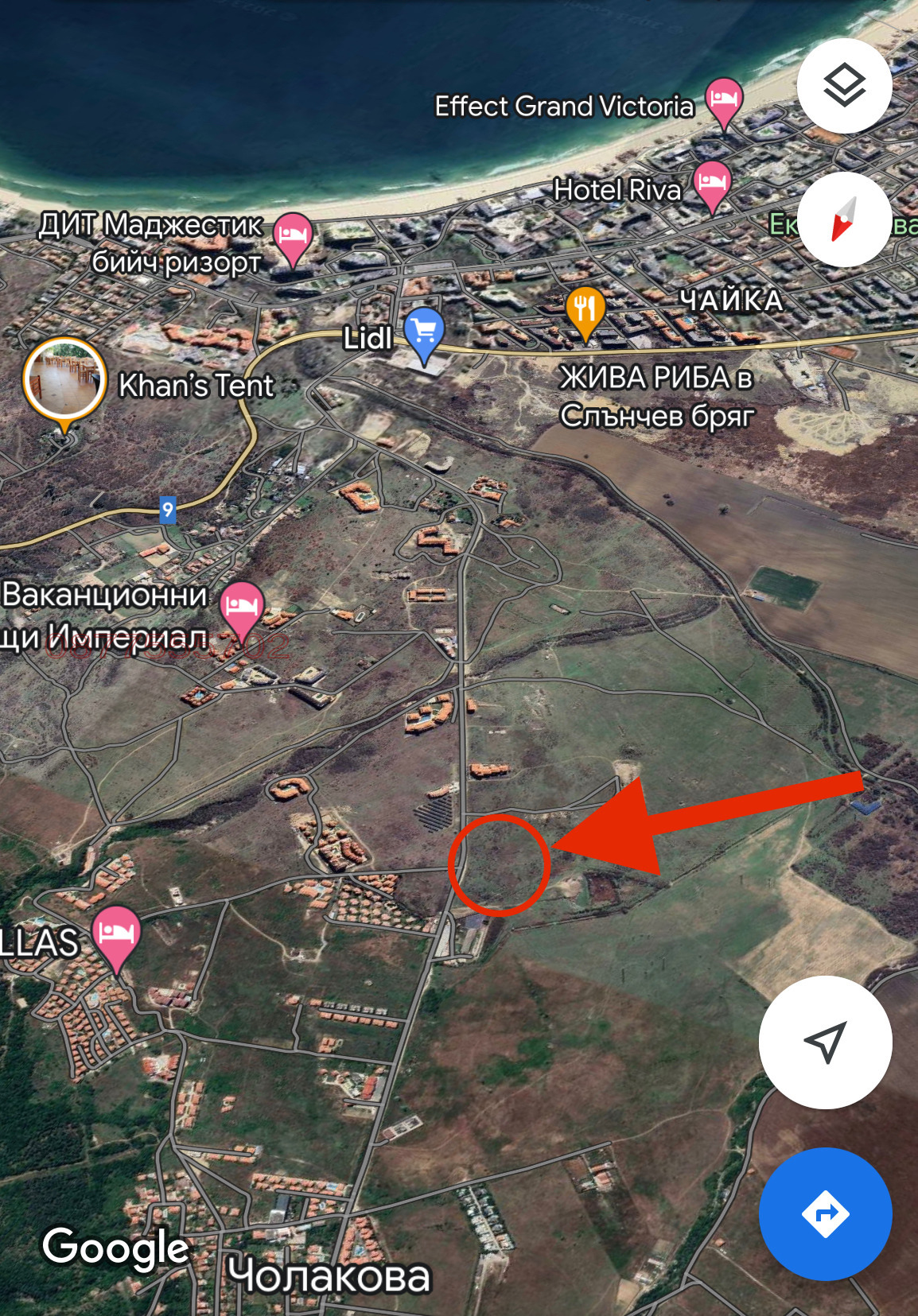Screen dimensions: 918x1316
Task: Select the Effect Grand Victoria hotel pin
Action: pos(723,100)
